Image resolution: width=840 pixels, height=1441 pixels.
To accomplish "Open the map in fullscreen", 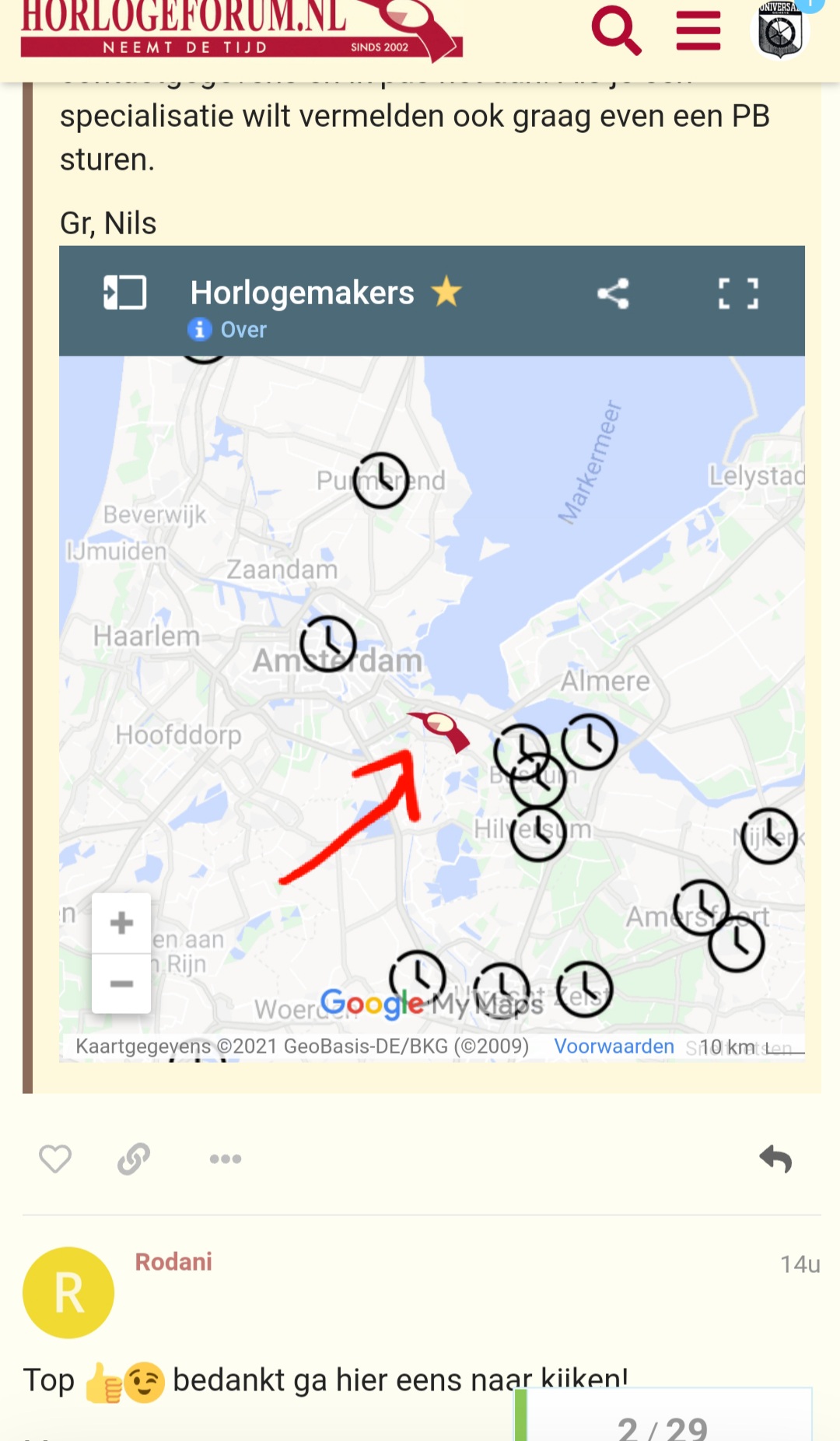I will (738, 293).
